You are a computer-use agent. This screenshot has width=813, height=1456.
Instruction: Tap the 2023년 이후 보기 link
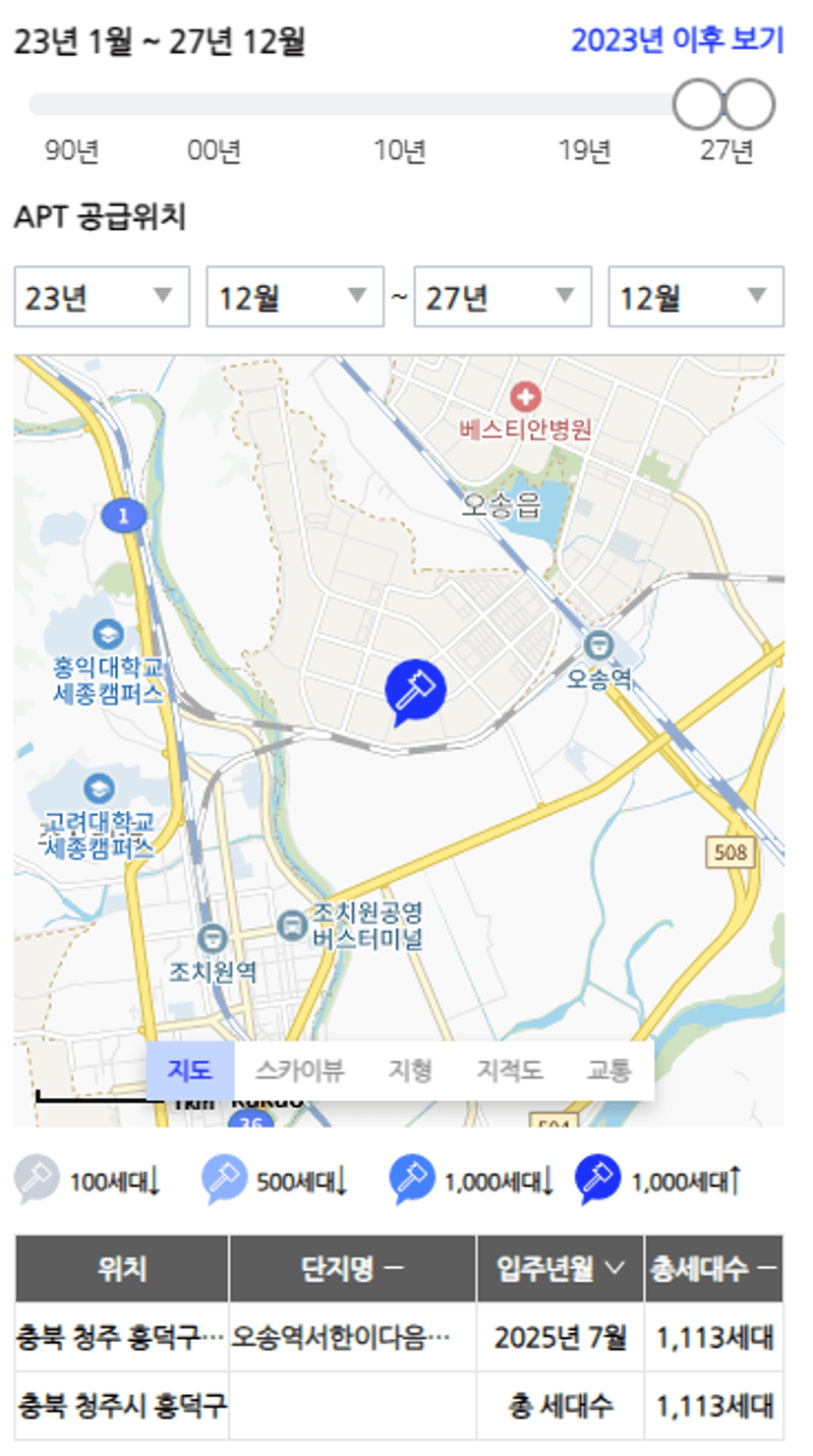[676, 40]
